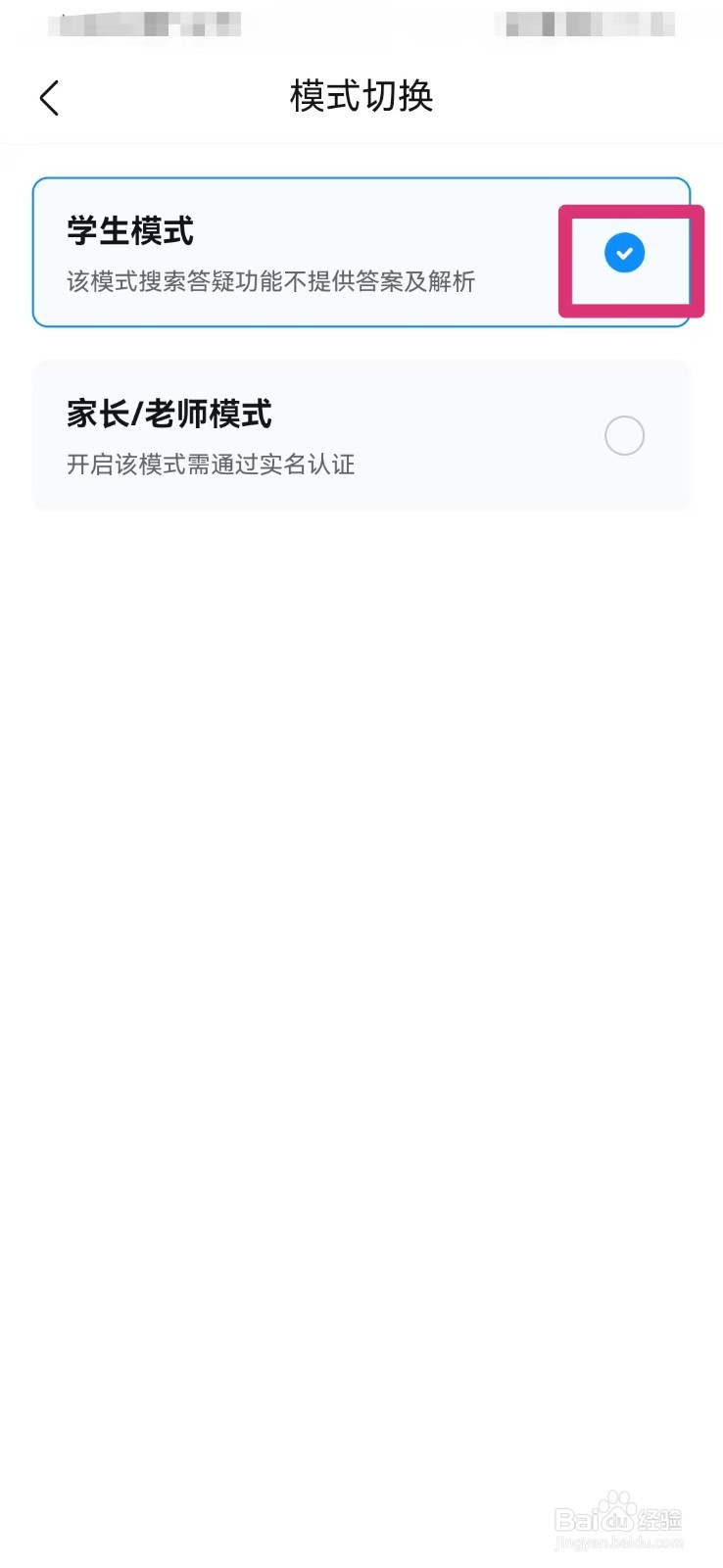The width and height of the screenshot is (723, 1568).
Task: Tap the highlighted pink box area
Action: tap(631, 261)
